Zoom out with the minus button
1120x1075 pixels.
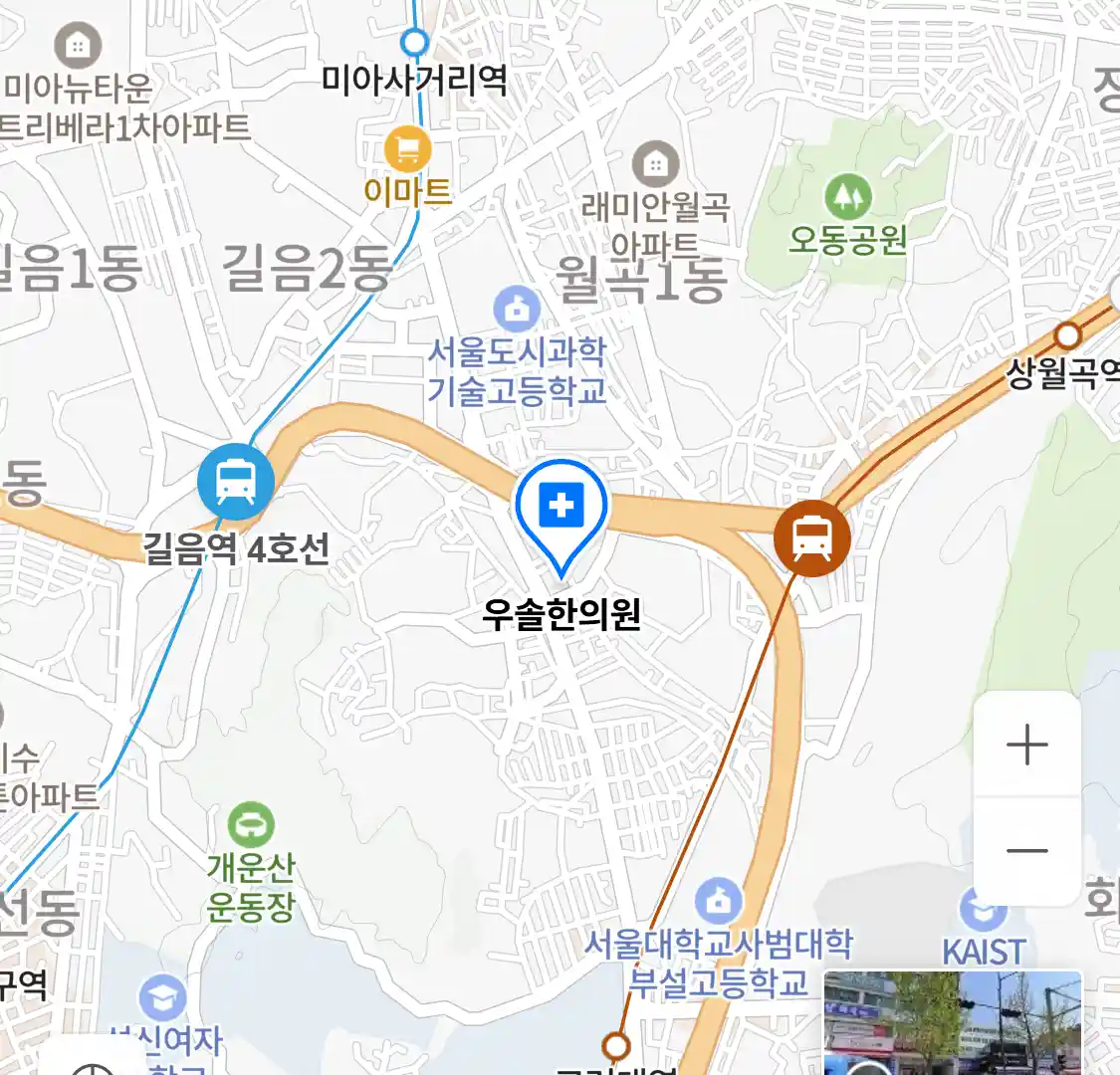(x=1026, y=851)
